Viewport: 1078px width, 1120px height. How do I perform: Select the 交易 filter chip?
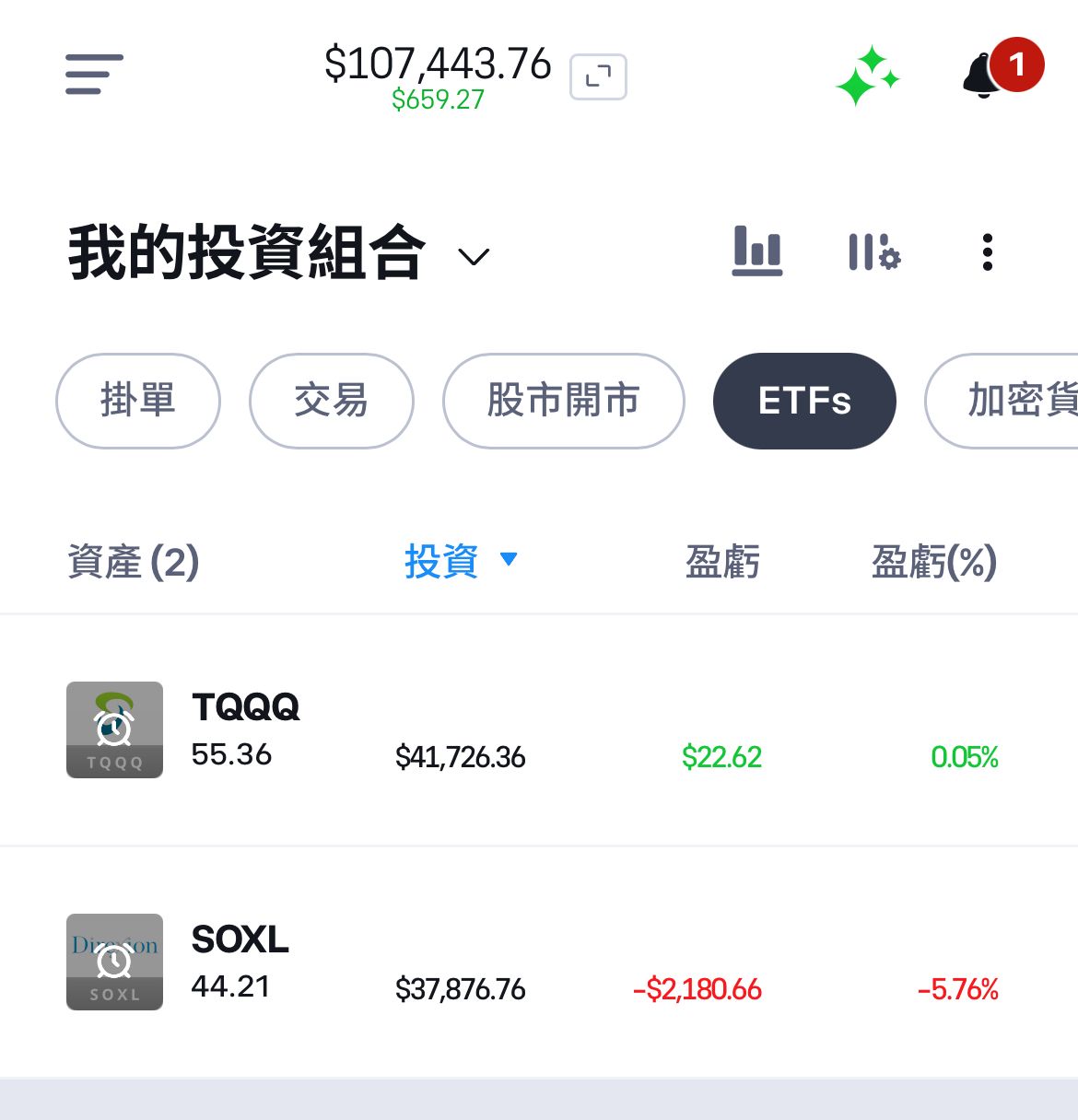[x=332, y=401]
